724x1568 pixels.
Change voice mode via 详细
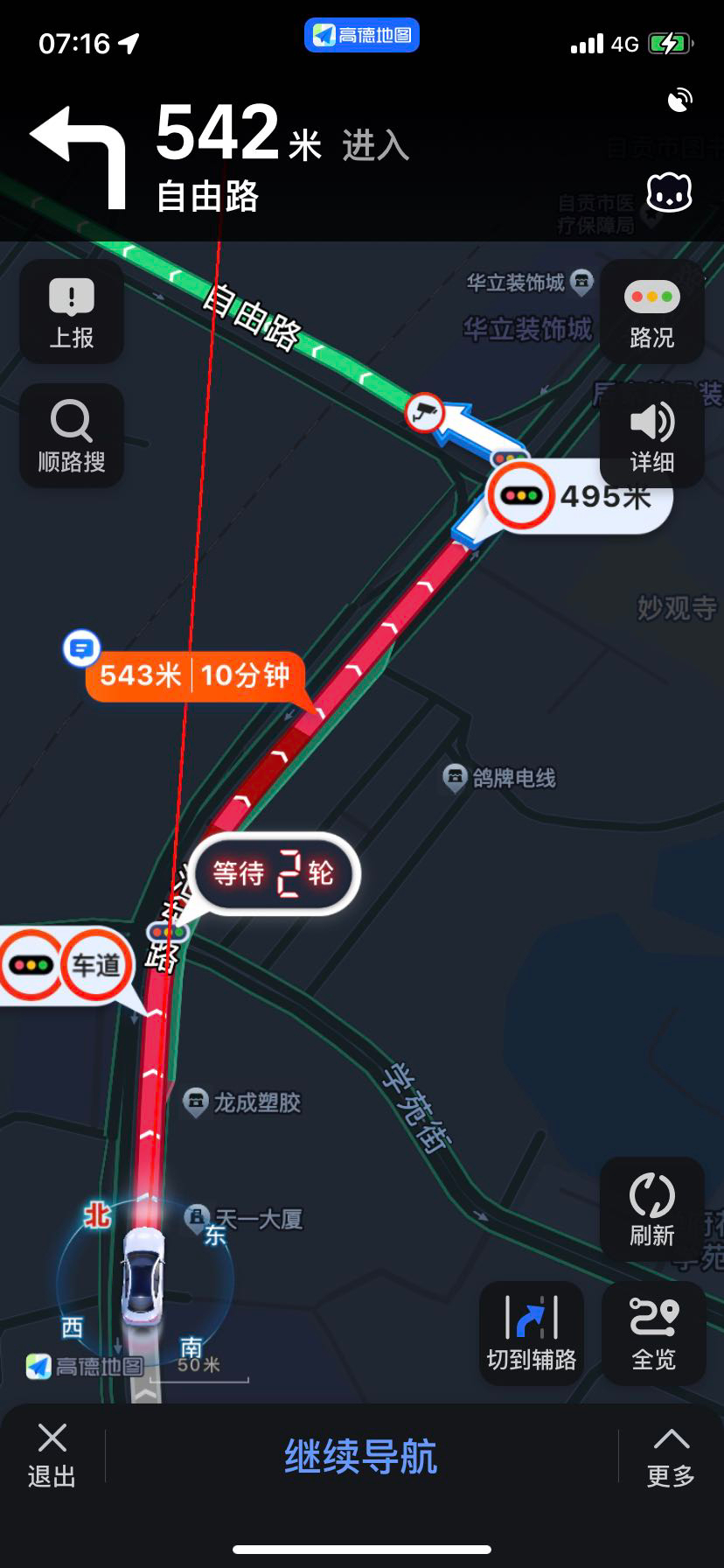(652, 436)
